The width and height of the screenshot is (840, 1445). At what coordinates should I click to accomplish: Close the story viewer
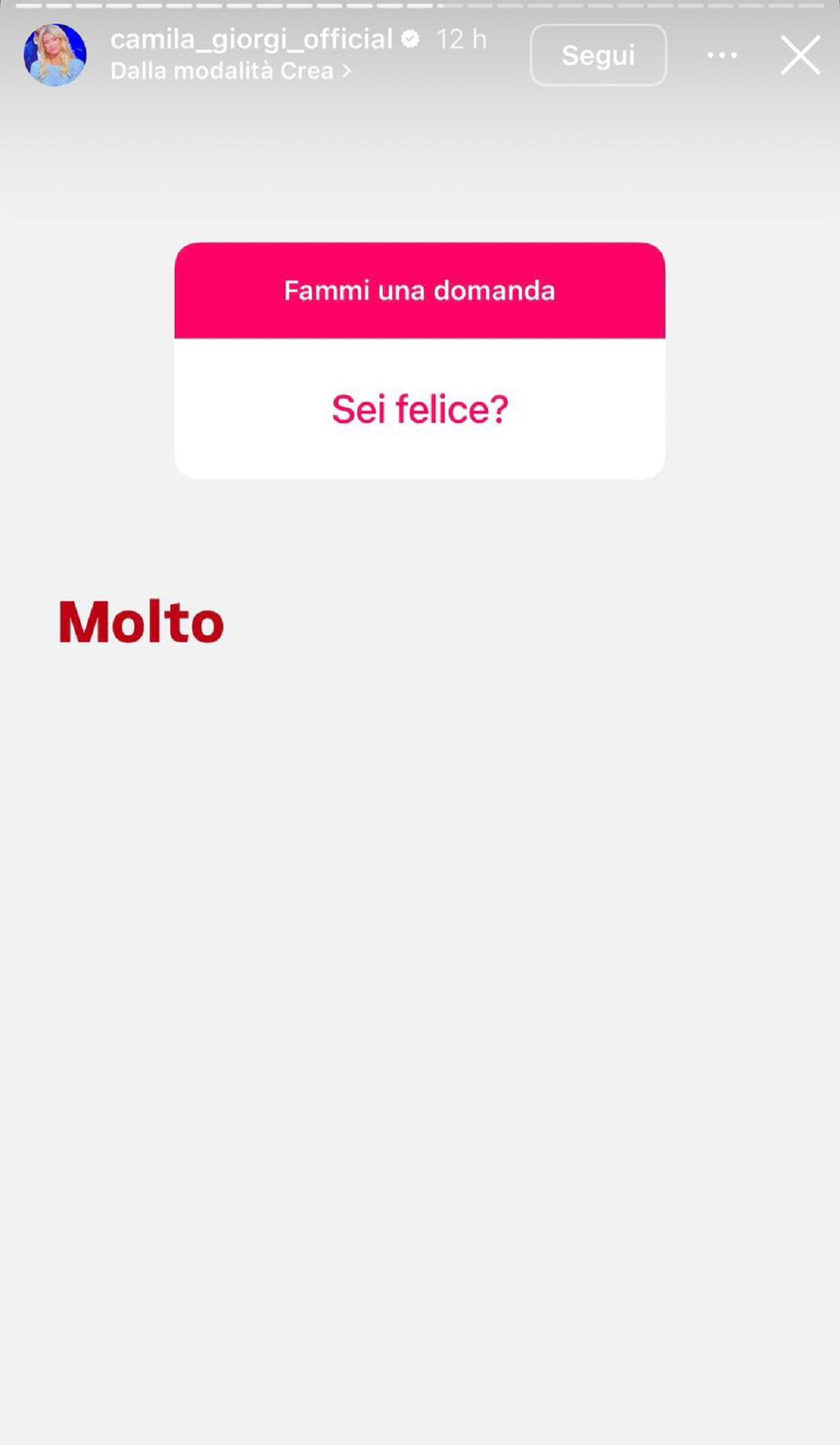click(800, 55)
